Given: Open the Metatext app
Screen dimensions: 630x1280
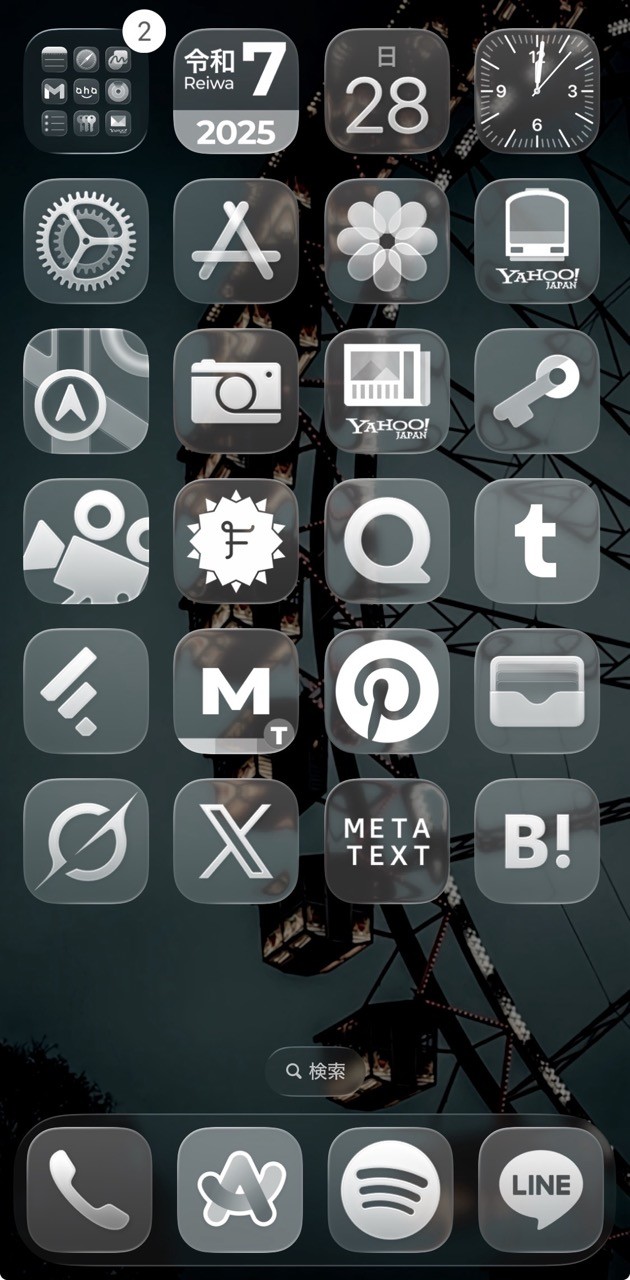Looking at the screenshot, I should (x=387, y=841).
